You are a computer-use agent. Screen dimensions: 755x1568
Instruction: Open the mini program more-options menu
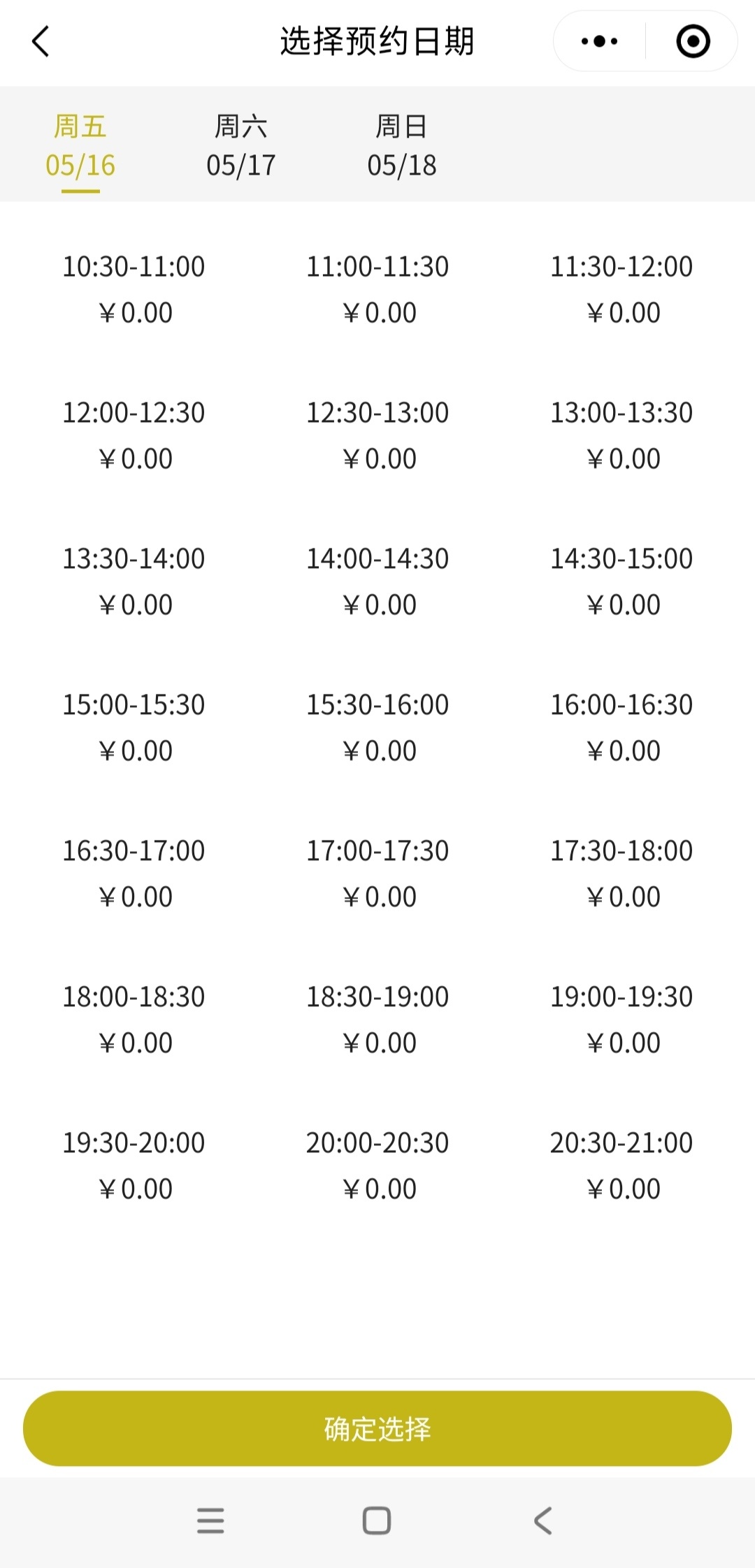599,41
